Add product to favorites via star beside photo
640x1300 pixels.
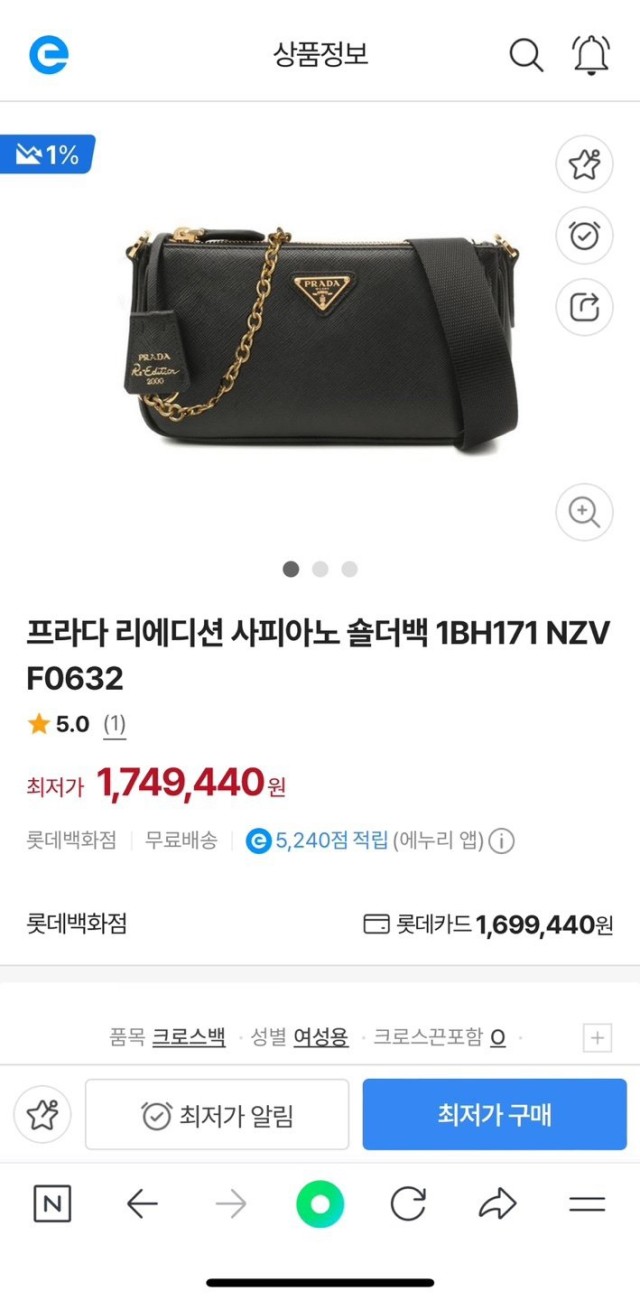coord(584,164)
